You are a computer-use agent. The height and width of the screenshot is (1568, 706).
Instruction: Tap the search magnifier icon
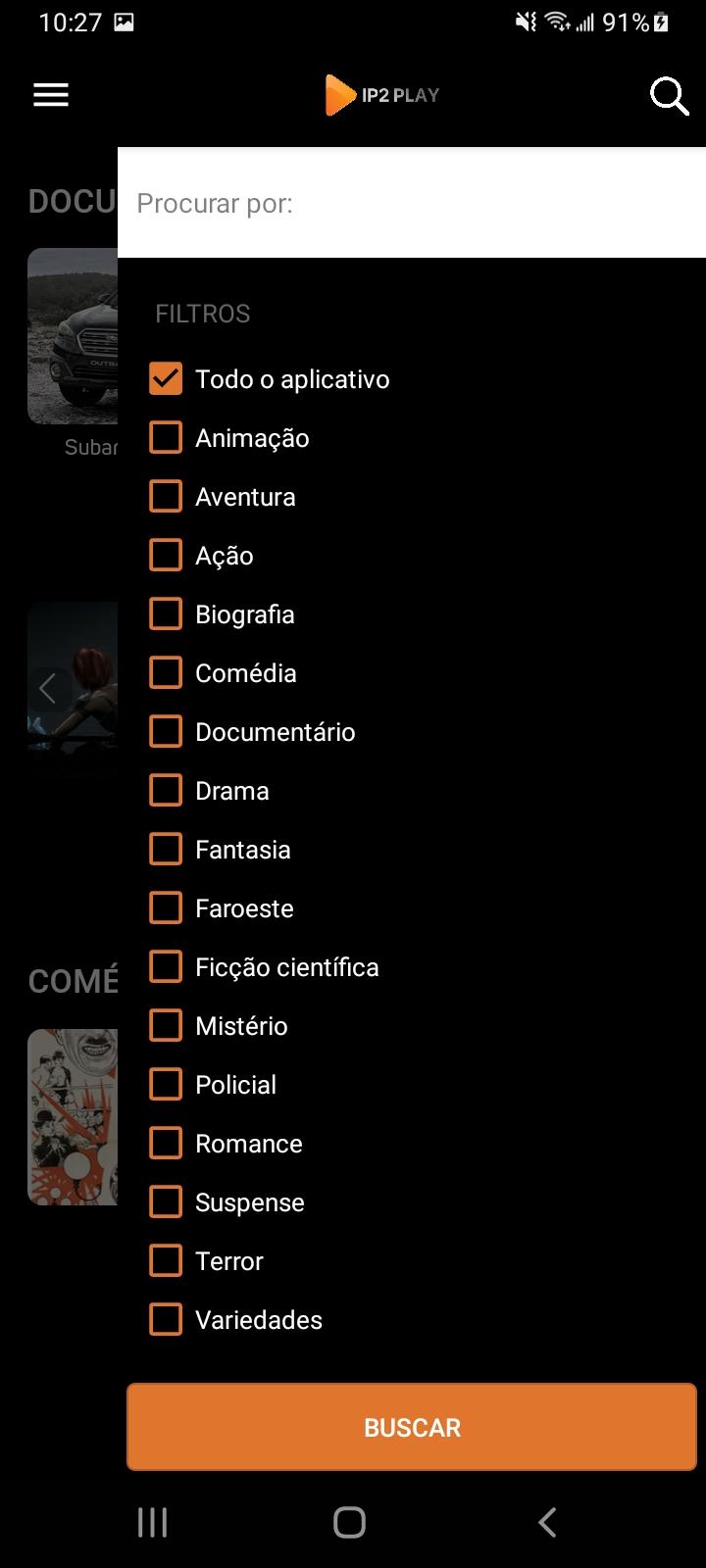(670, 96)
